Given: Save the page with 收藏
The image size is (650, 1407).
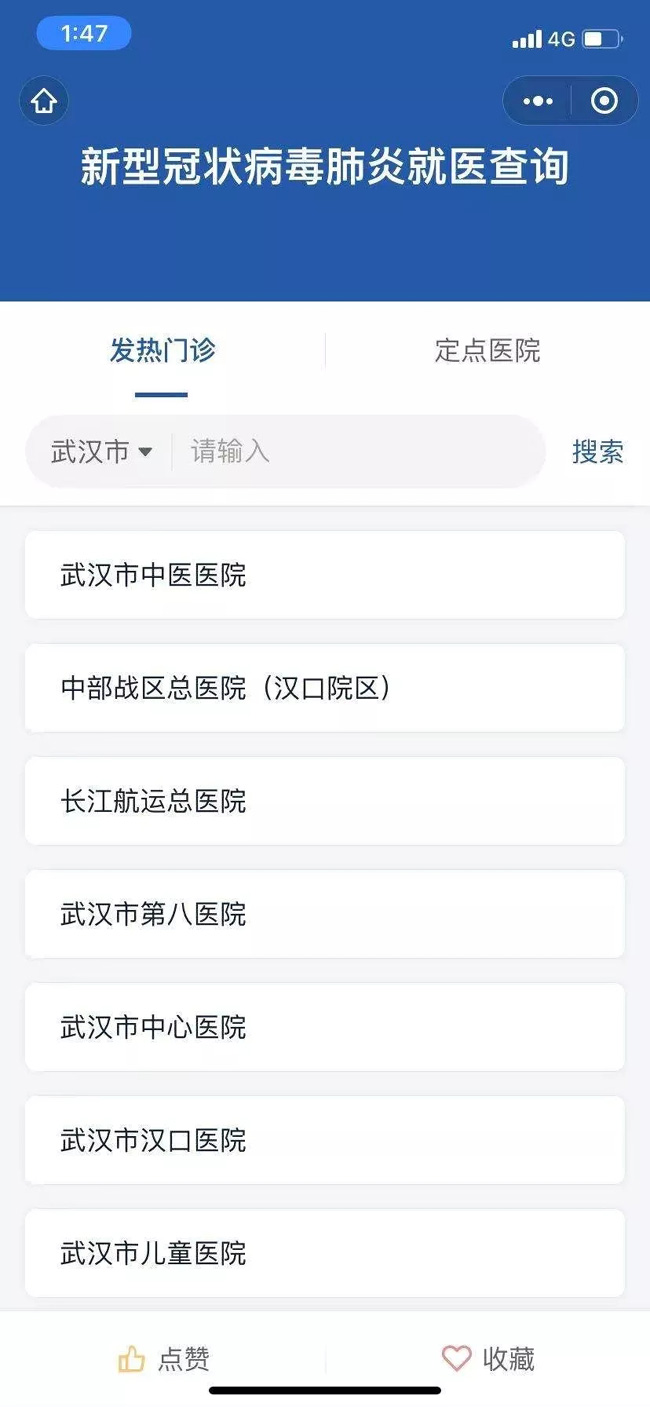Looking at the screenshot, I should [488, 1359].
